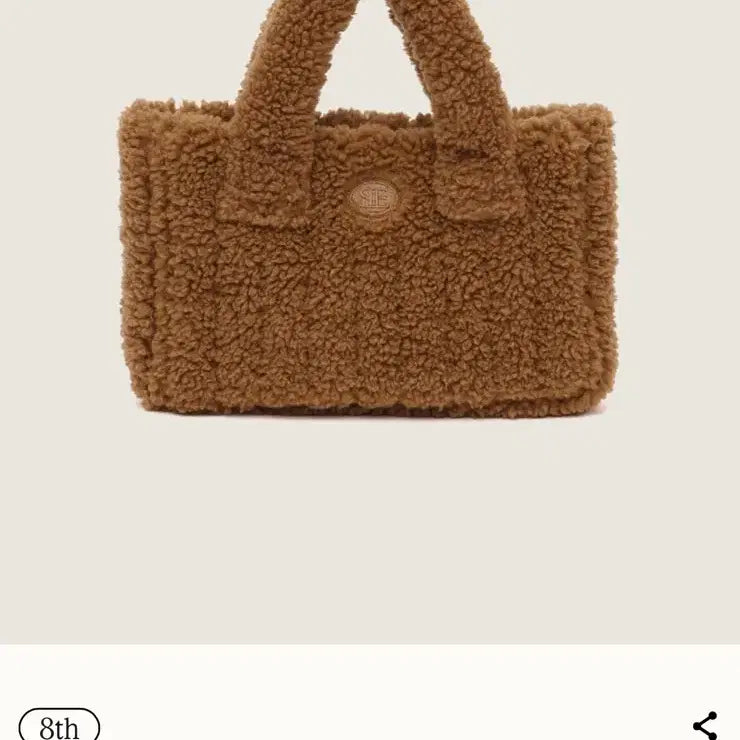Share this product via the share icon
Viewport: 740px width, 740px height.
[705, 726]
